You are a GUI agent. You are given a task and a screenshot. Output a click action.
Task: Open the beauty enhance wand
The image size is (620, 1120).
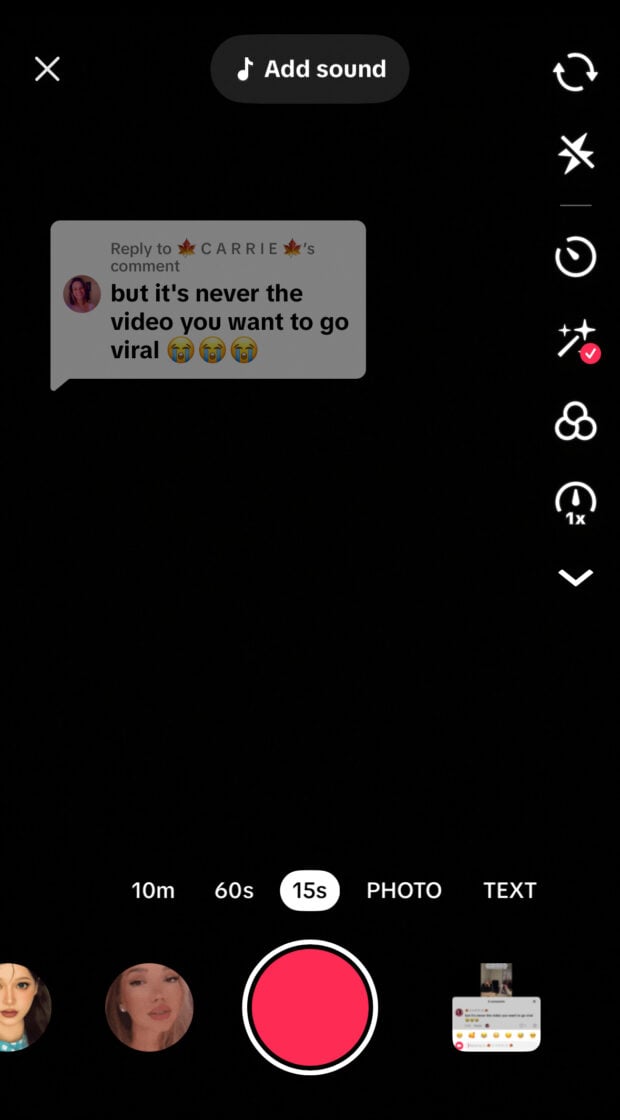pos(575,341)
